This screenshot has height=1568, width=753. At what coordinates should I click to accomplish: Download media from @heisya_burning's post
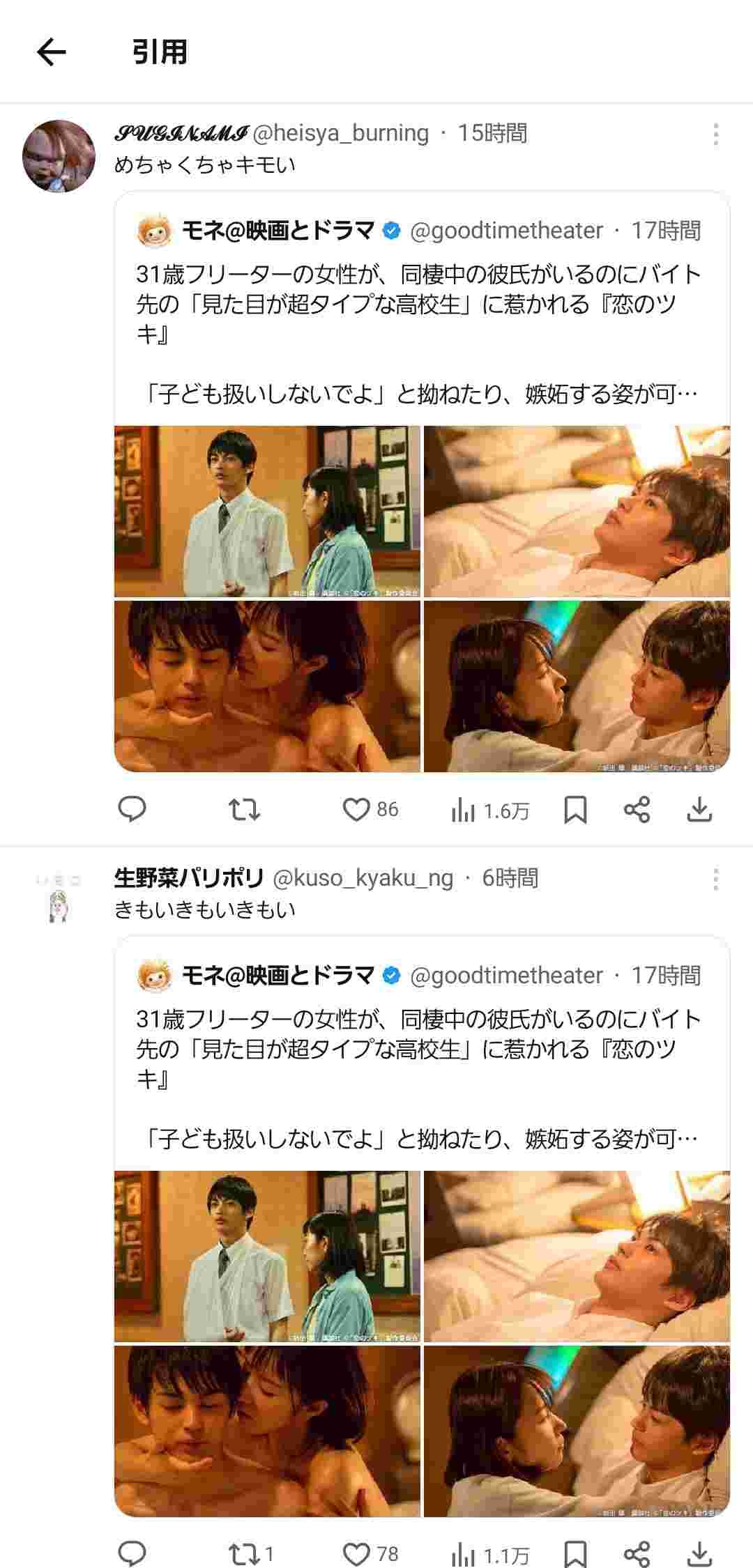pos(699,810)
